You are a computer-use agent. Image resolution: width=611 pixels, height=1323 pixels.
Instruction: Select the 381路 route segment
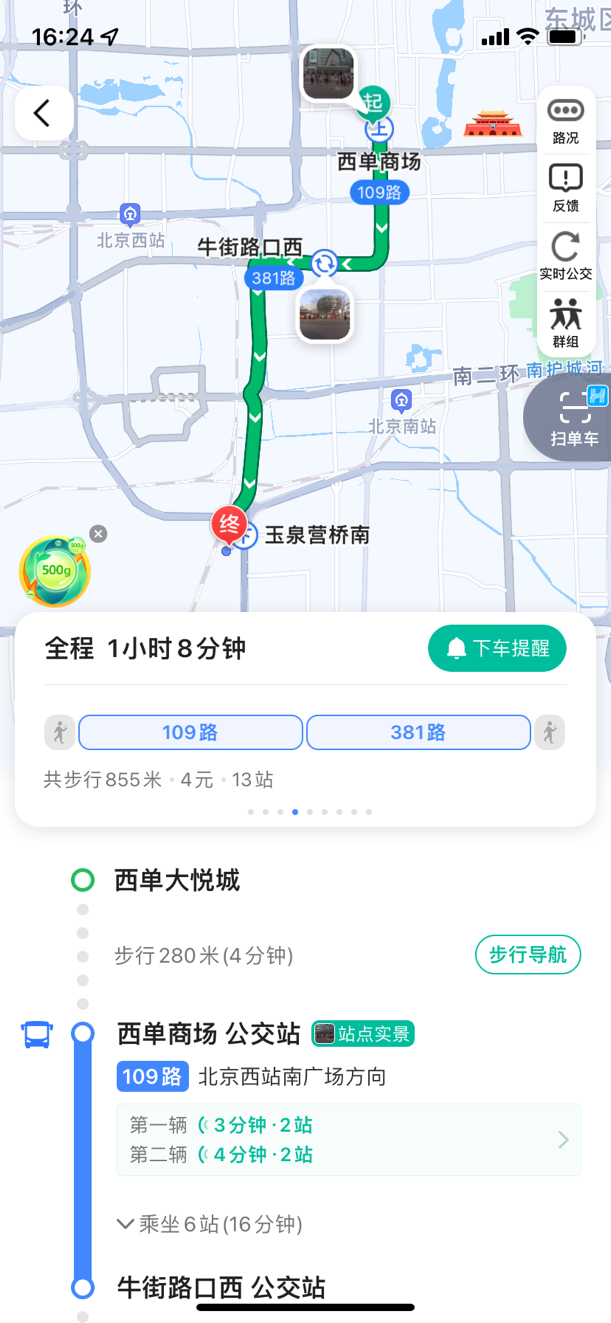(418, 732)
